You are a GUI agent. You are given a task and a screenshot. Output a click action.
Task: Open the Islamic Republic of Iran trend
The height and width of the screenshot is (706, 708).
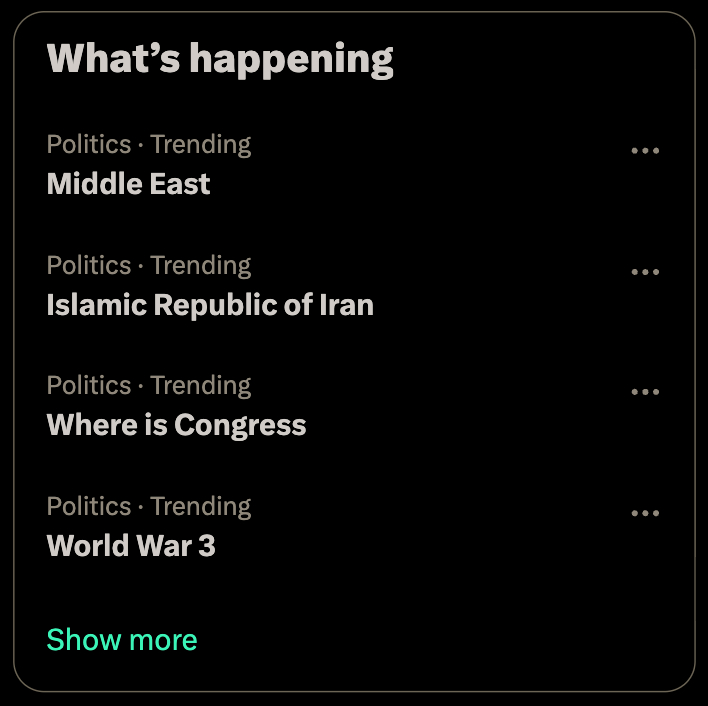click(210, 305)
